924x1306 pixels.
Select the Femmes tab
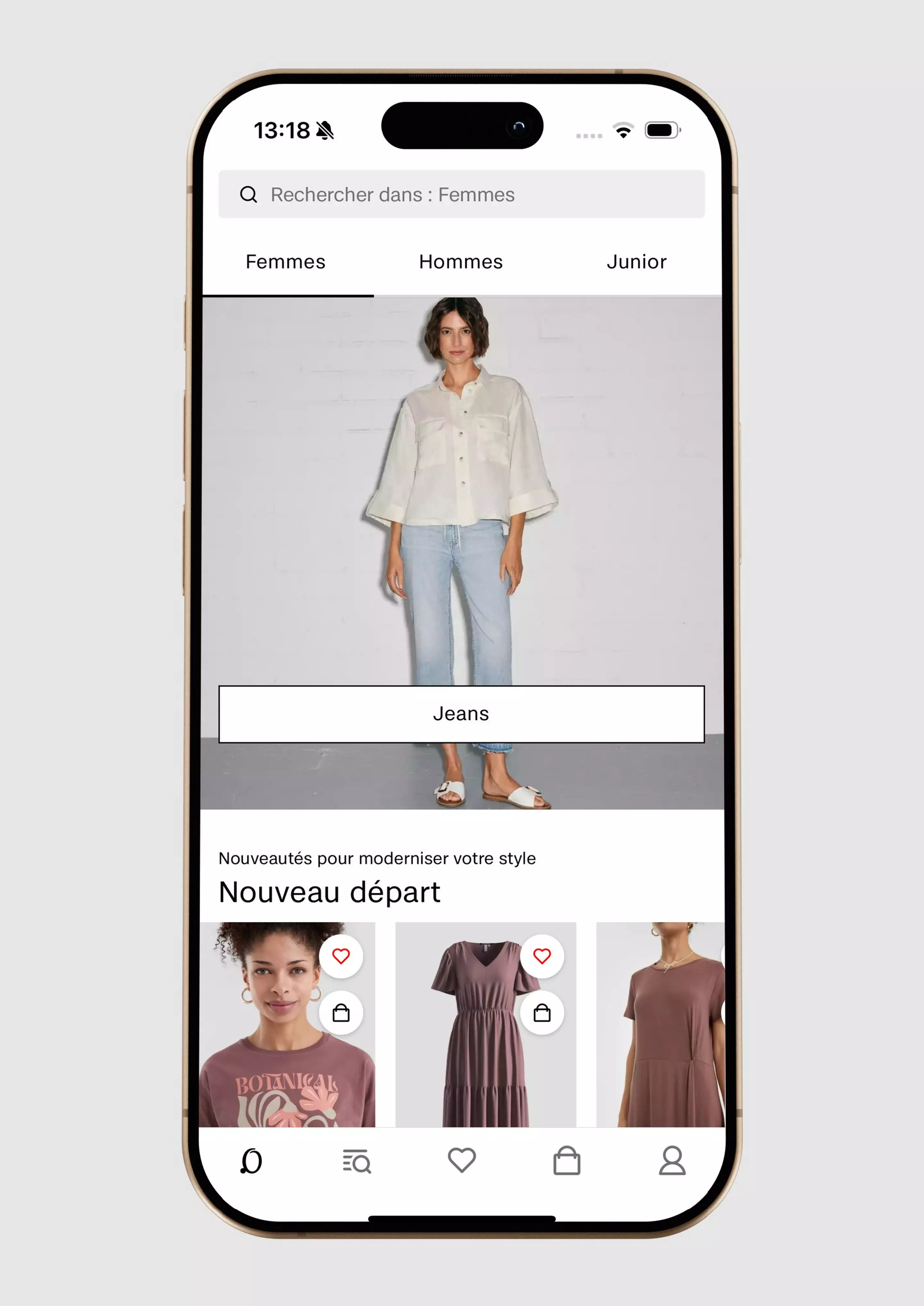point(285,262)
